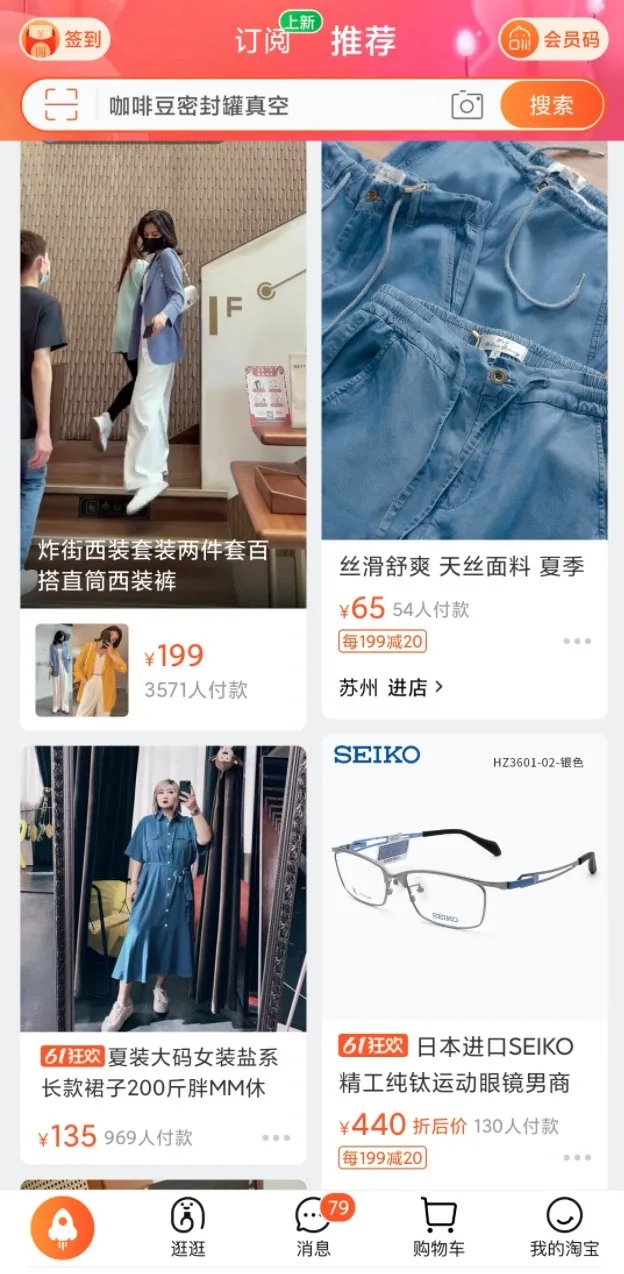624x1274 pixels.
Task: Open the scan code icon
Action: tap(61, 105)
